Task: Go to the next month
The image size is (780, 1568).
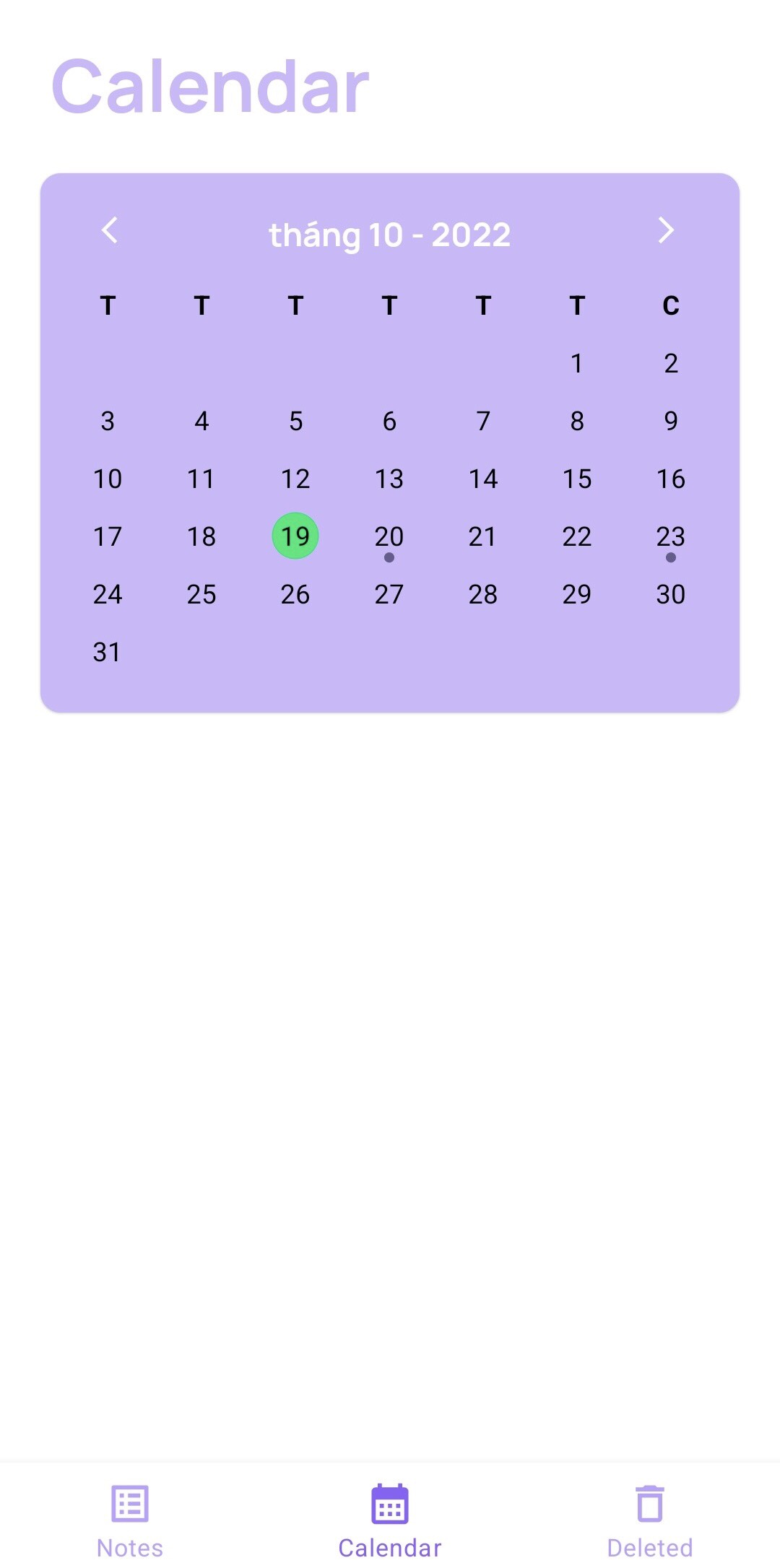Action: pyautogui.click(x=666, y=230)
